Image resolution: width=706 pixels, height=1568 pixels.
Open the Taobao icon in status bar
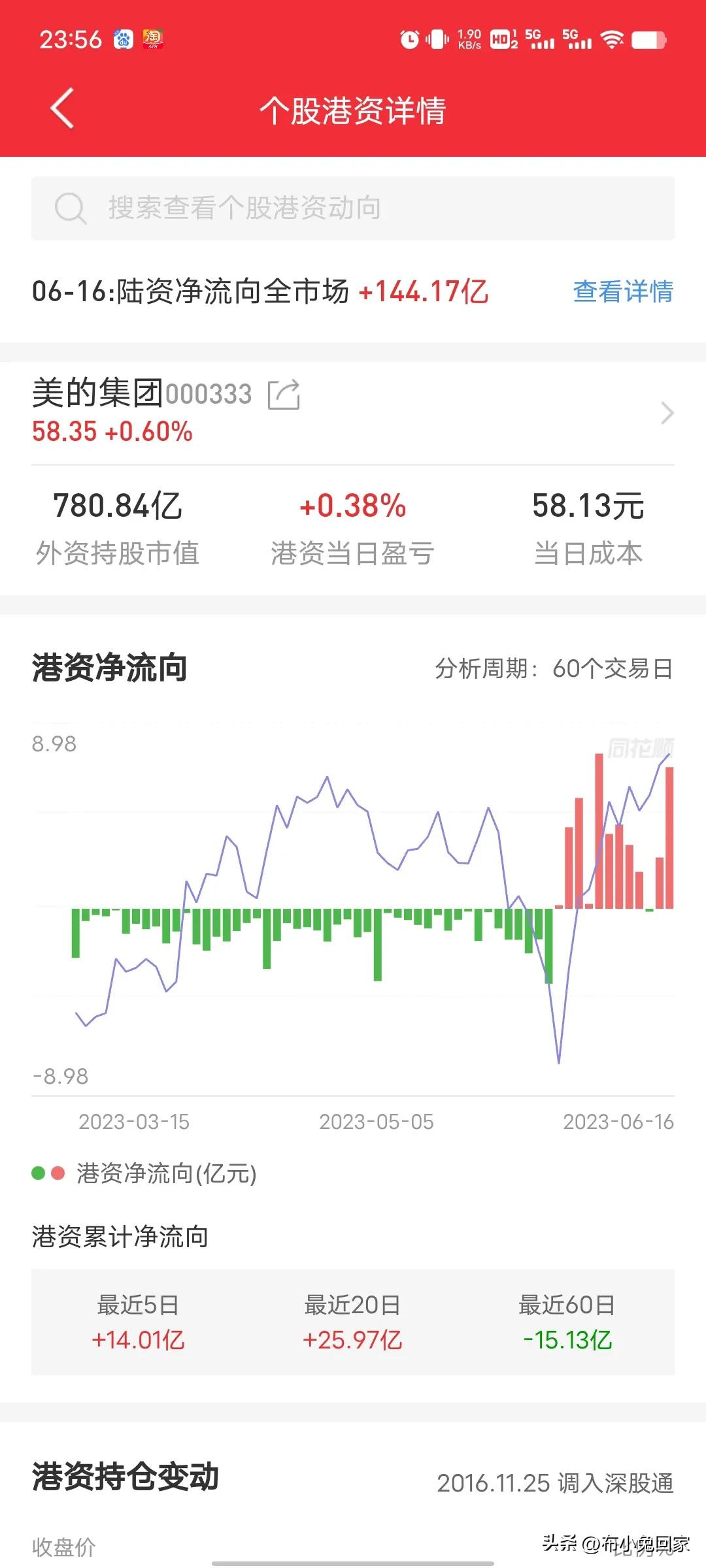point(154,39)
